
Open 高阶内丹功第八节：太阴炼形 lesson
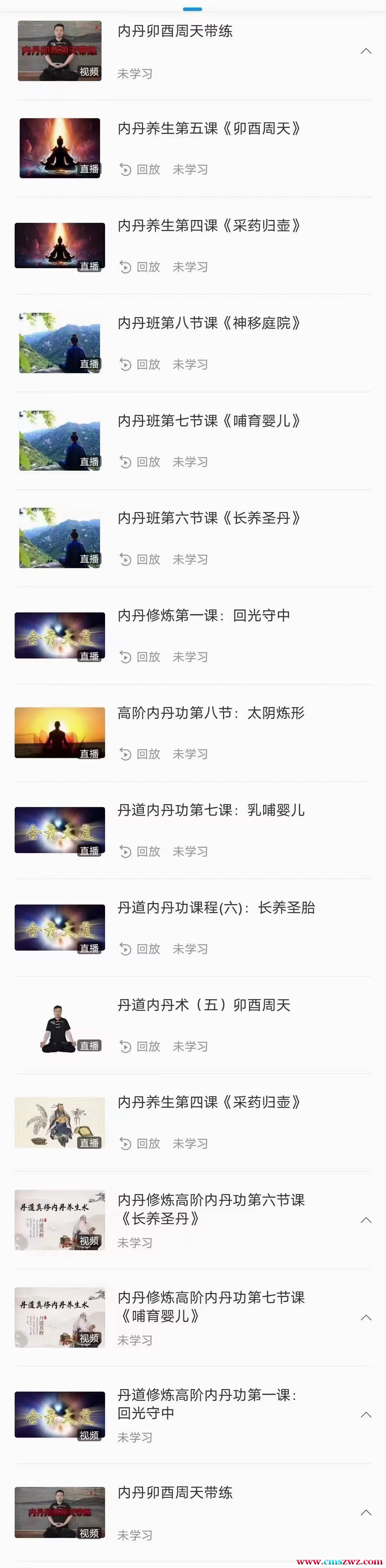[x=211, y=713]
